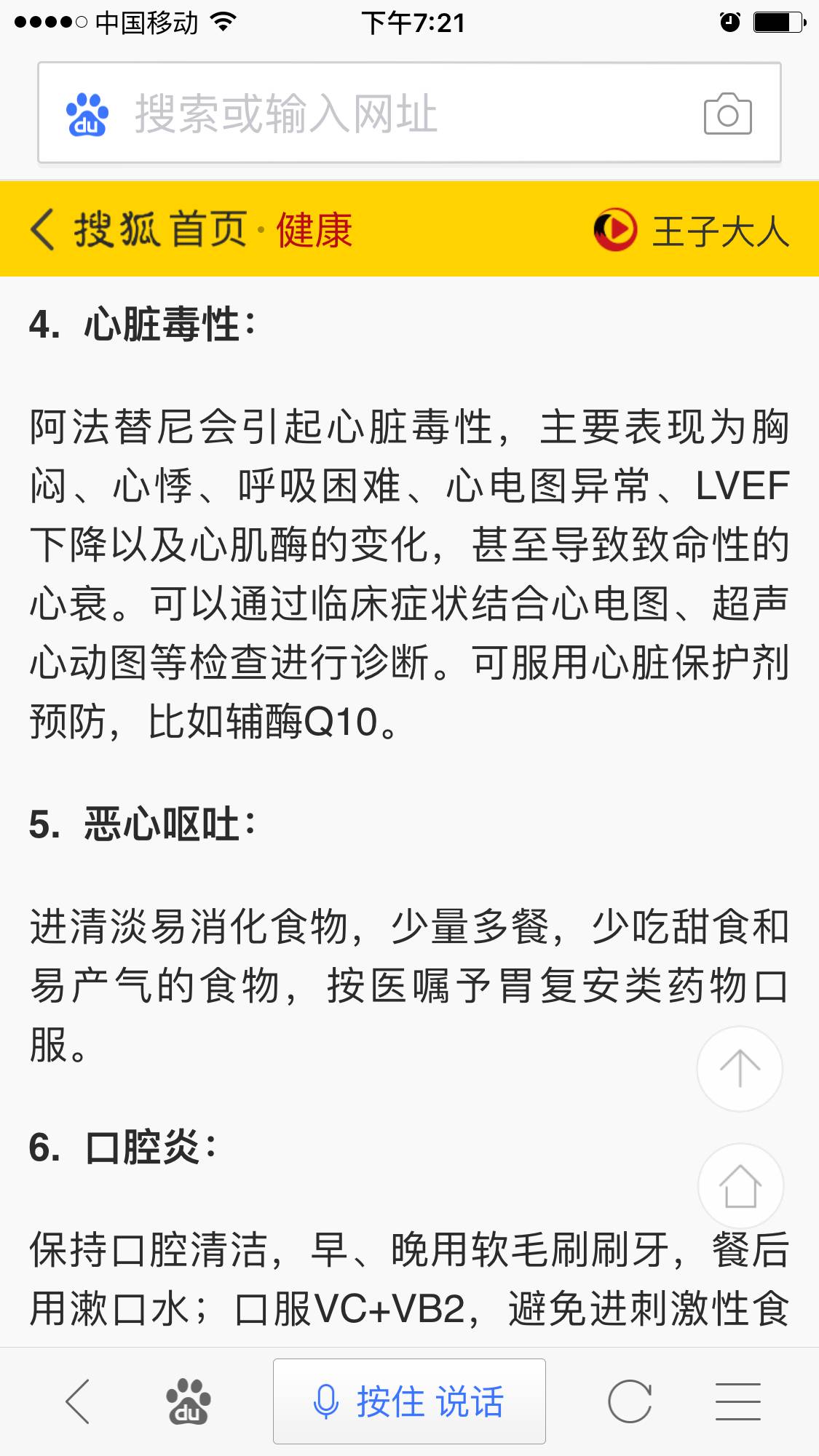Go back with the browser back arrow
819x1456 pixels.
[77, 1401]
